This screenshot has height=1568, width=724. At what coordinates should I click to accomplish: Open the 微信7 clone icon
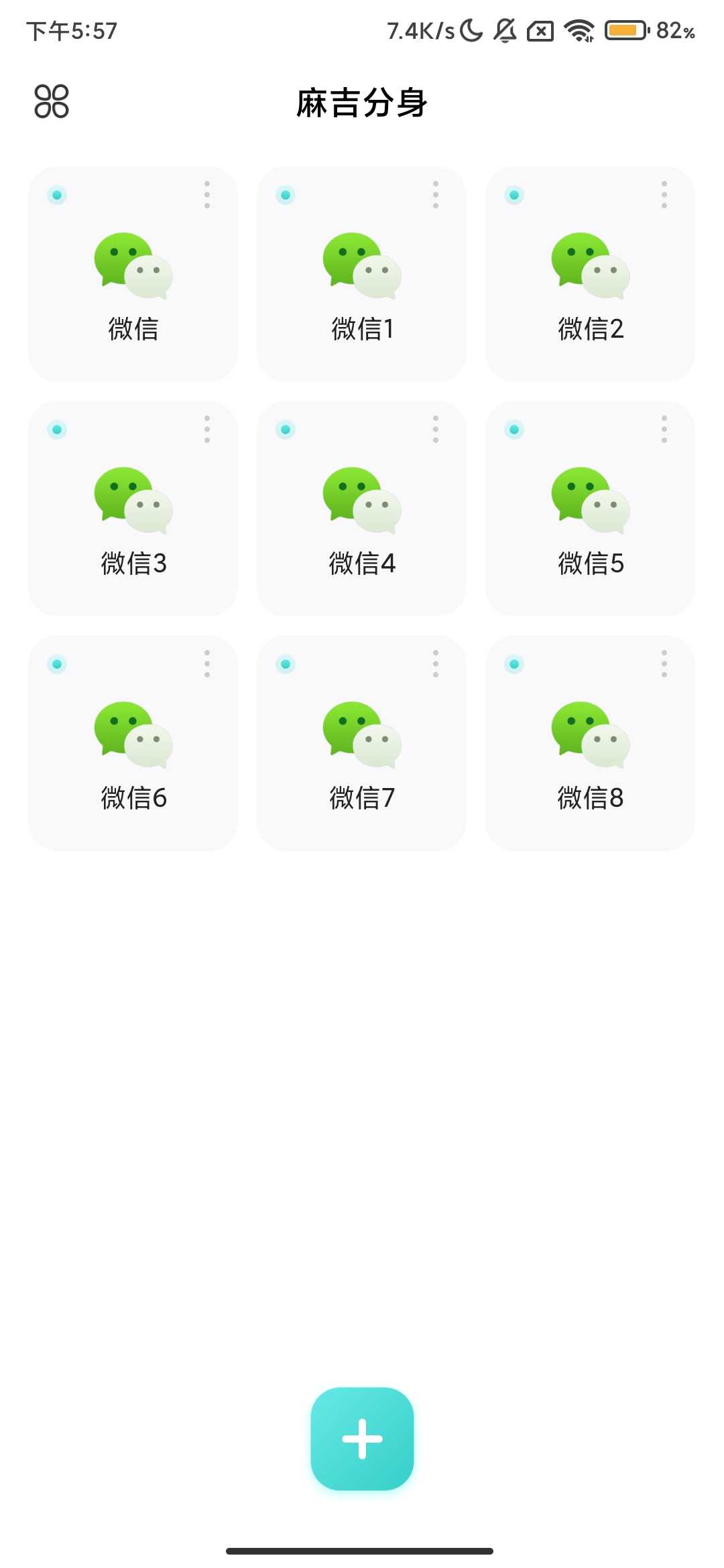tap(361, 737)
